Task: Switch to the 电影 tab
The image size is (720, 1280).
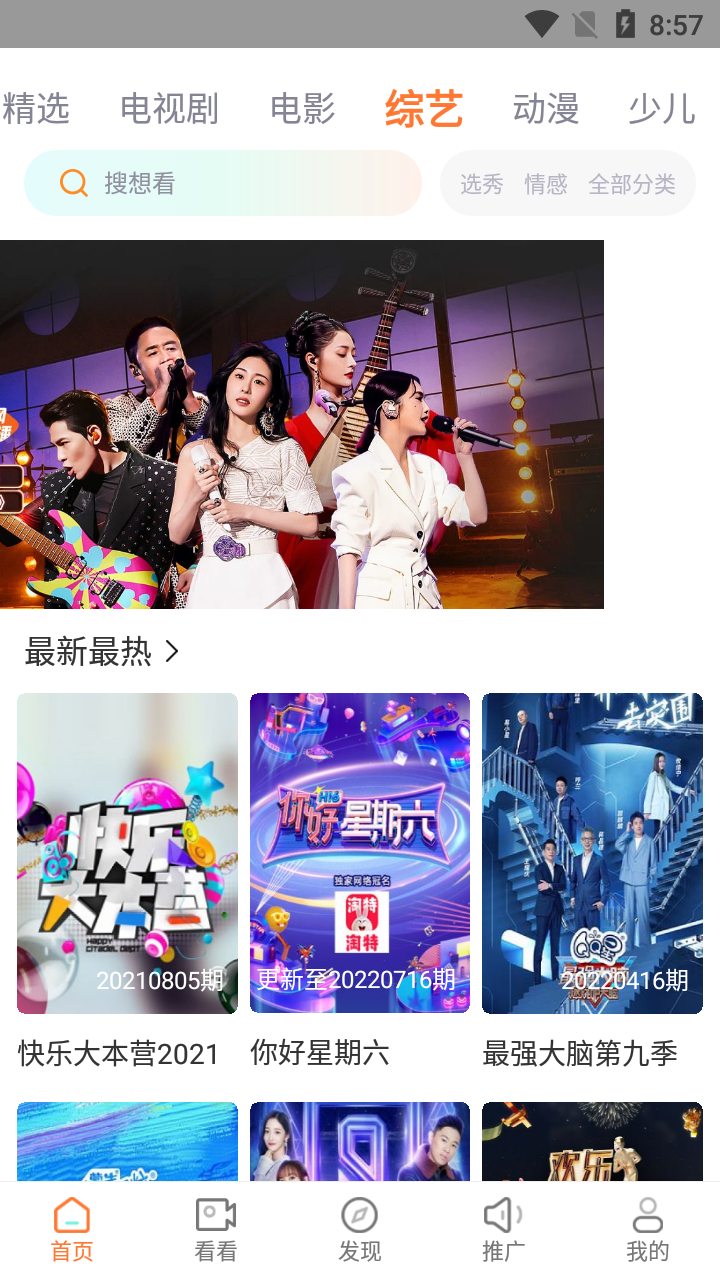Action: click(x=302, y=108)
